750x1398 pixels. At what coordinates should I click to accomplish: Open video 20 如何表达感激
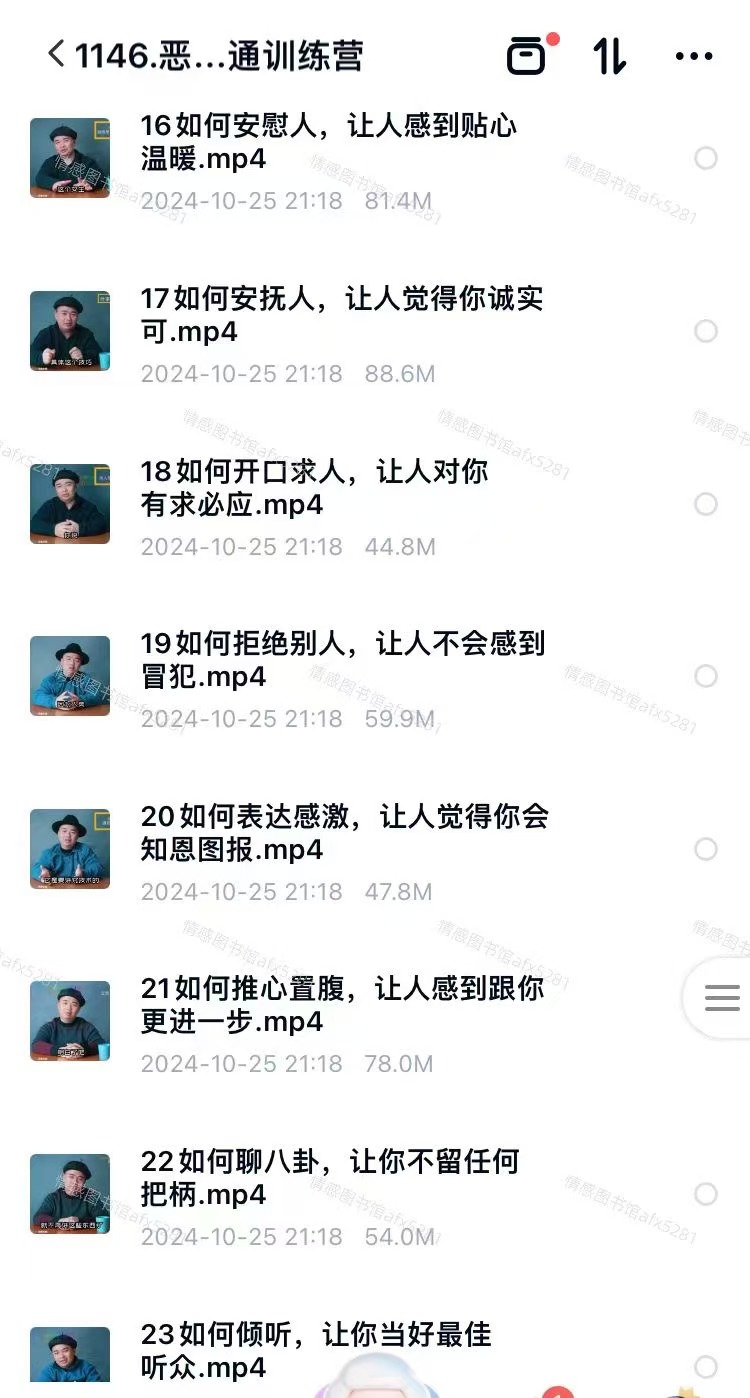(x=344, y=833)
